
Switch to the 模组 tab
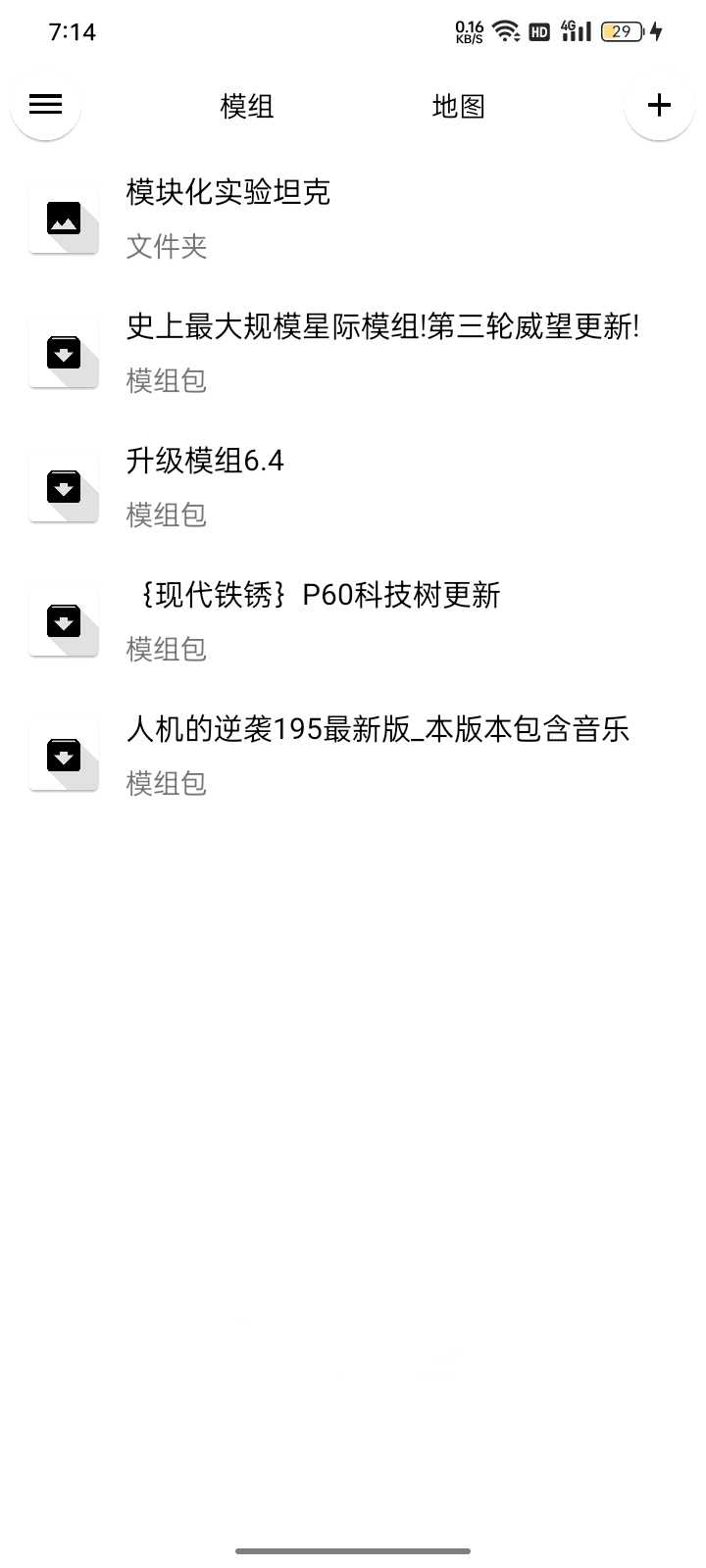click(247, 106)
